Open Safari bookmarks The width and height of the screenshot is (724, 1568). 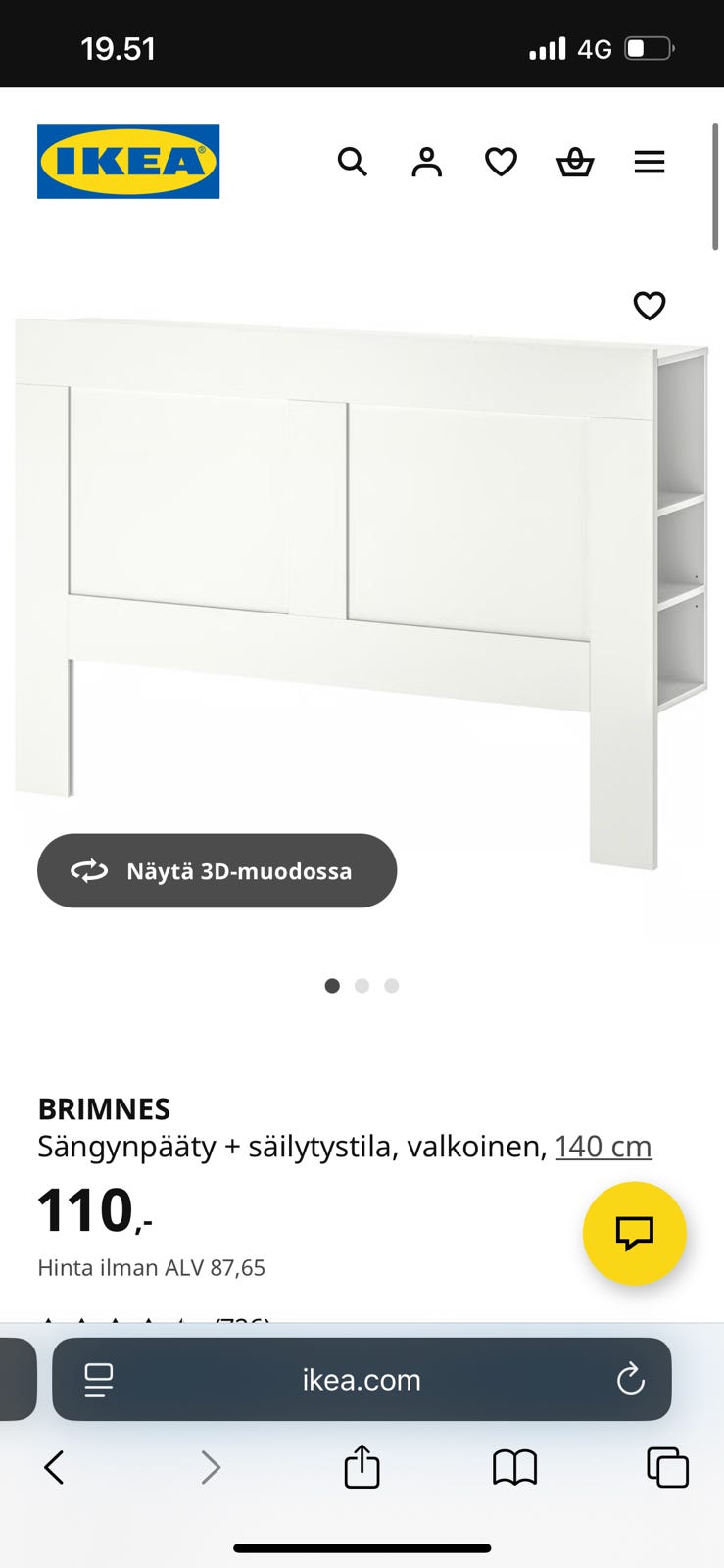tap(514, 1467)
